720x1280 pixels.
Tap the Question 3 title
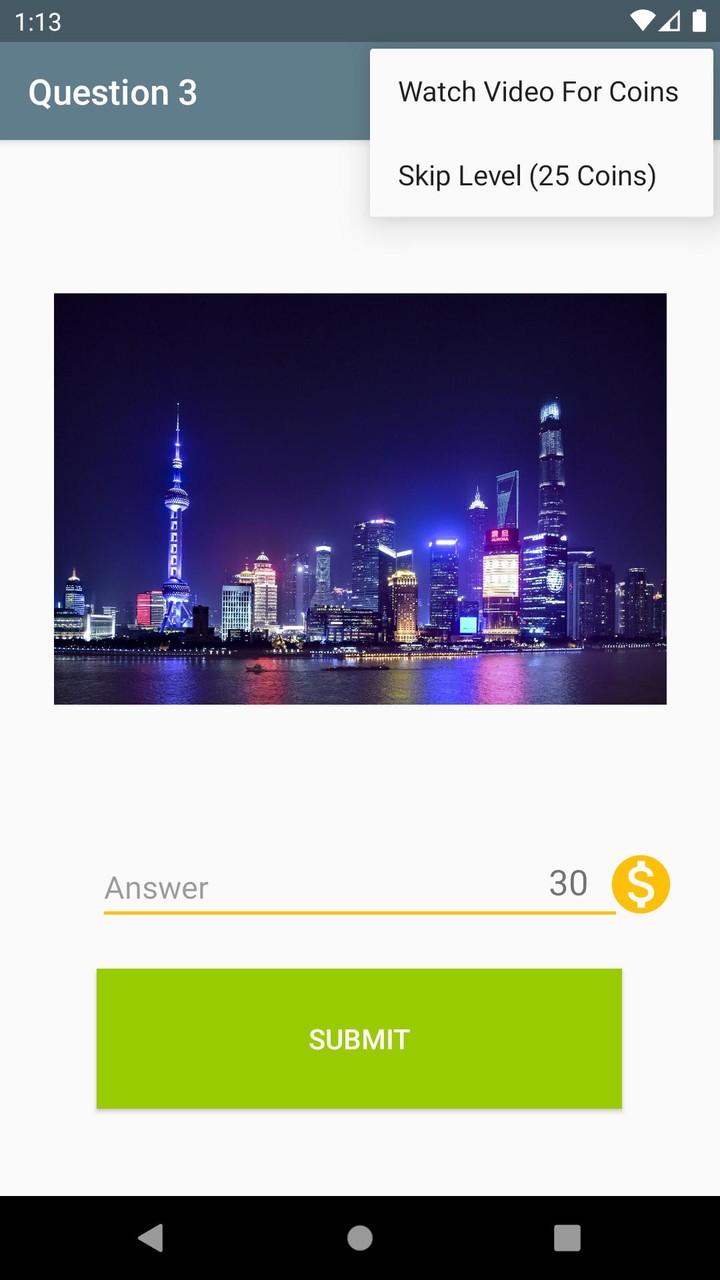point(113,92)
